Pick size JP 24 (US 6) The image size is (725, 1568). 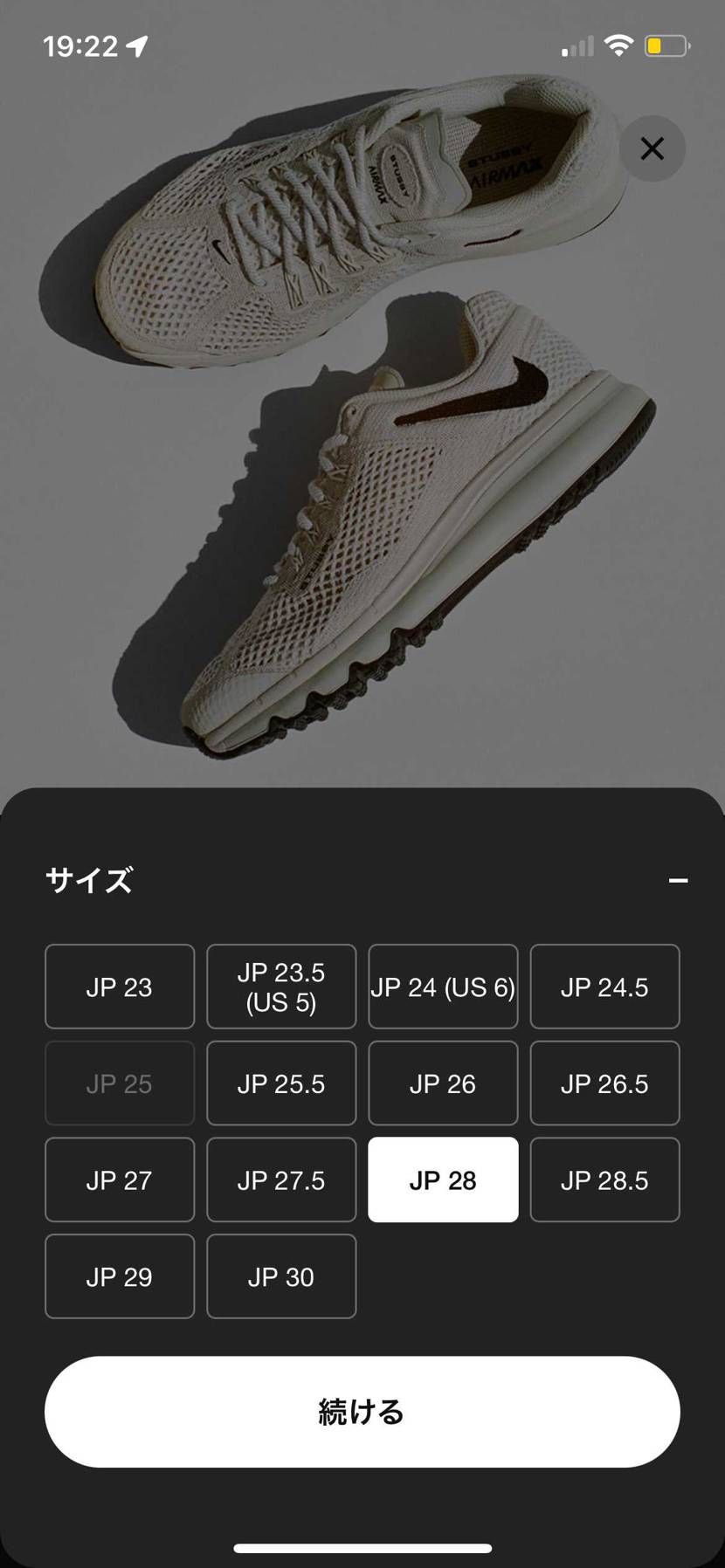(443, 987)
